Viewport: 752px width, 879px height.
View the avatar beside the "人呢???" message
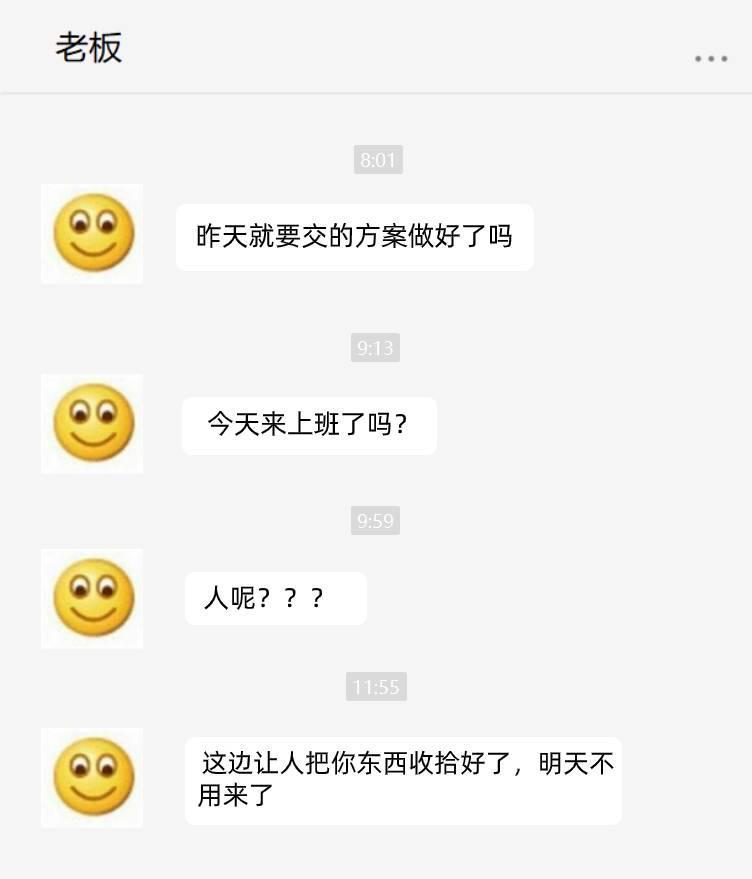coord(92,598)
